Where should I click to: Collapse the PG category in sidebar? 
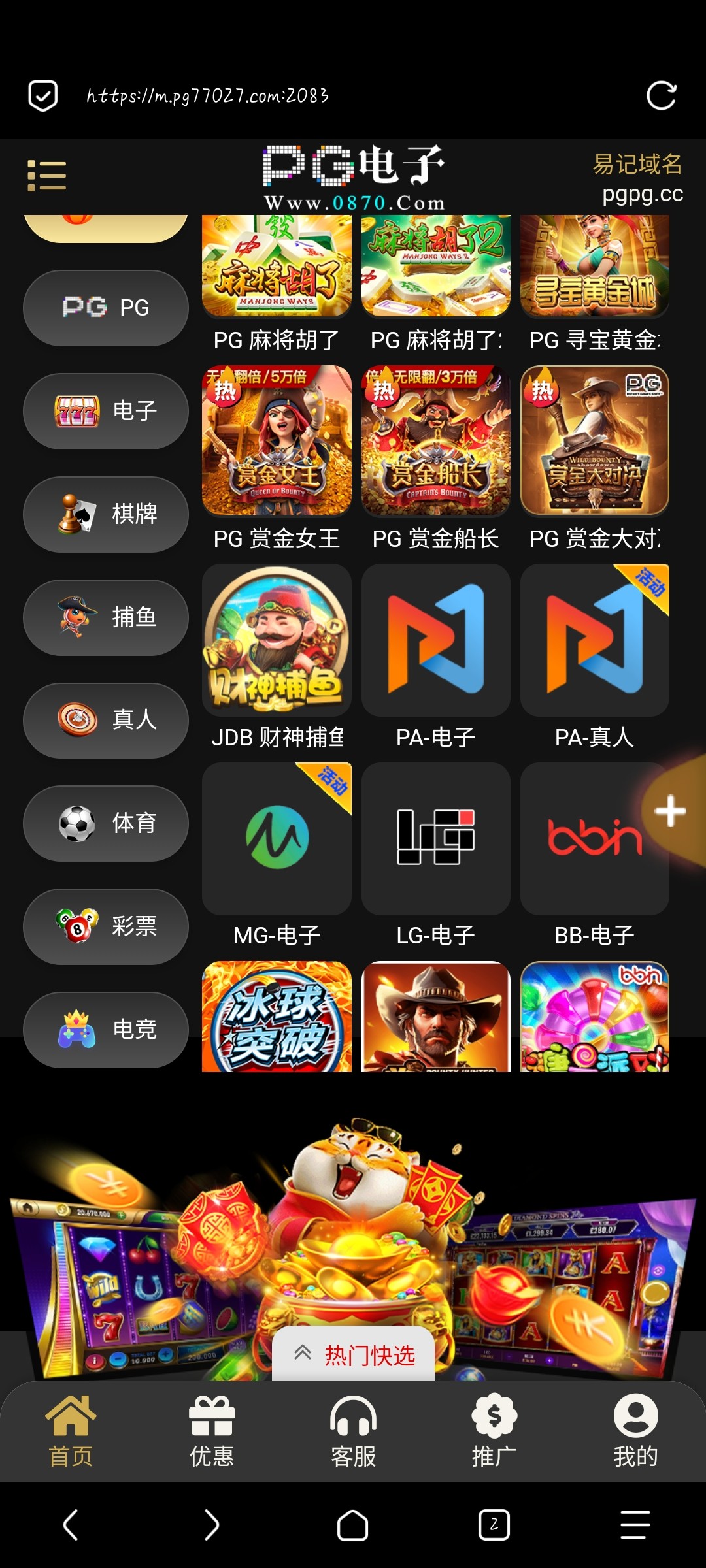coord(105,307)
